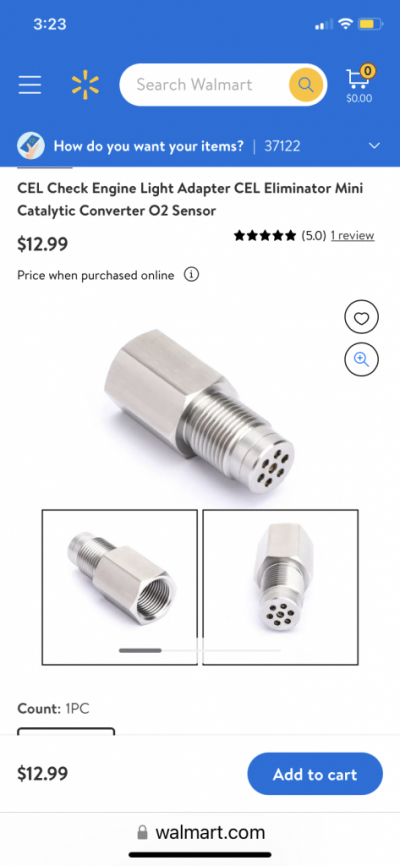Screen dimensions: 400x866
Task: Open the shopping cart
Action: pos(359,85)
